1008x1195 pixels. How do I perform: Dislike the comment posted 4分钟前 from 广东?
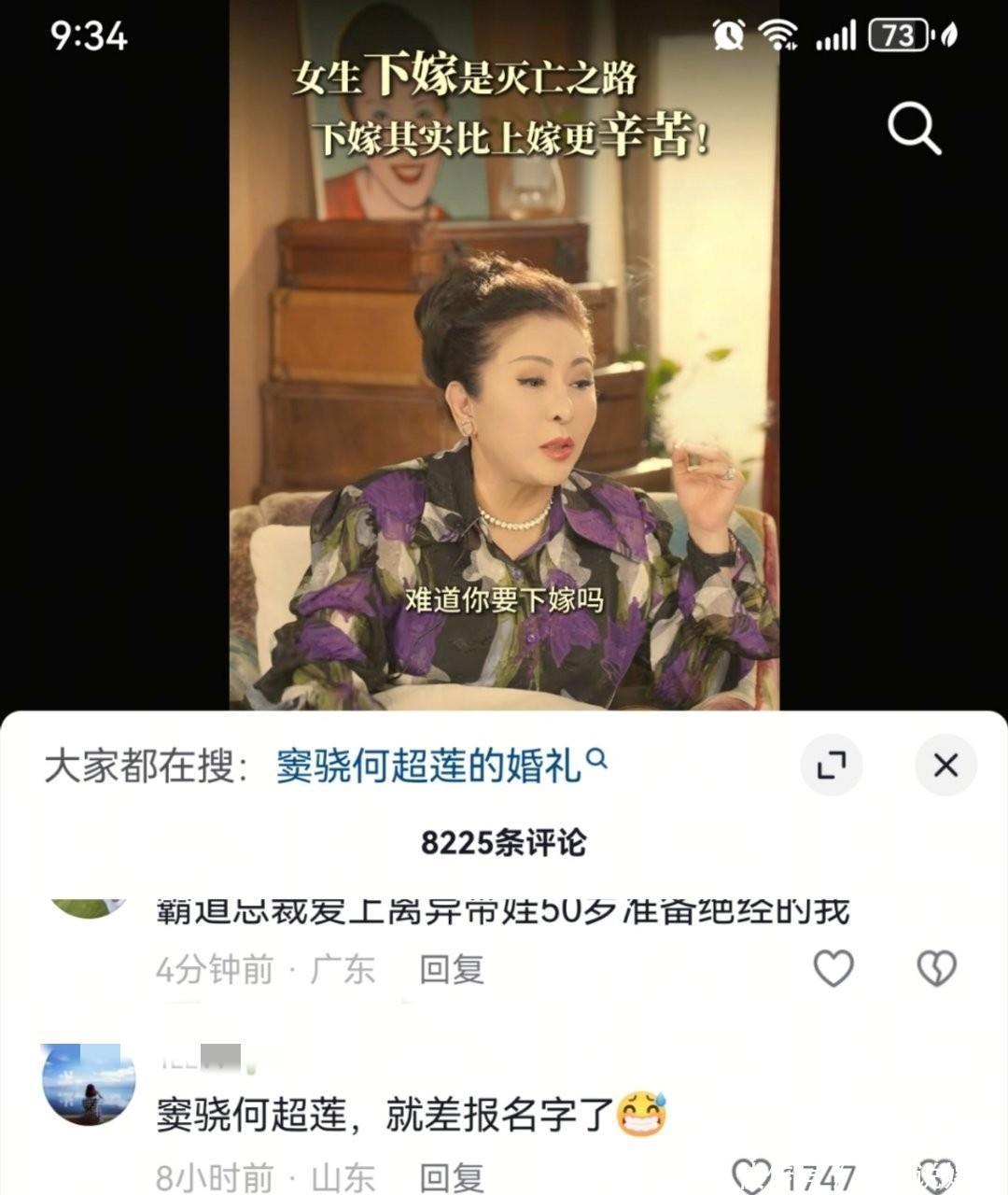[x=936, y=968]
